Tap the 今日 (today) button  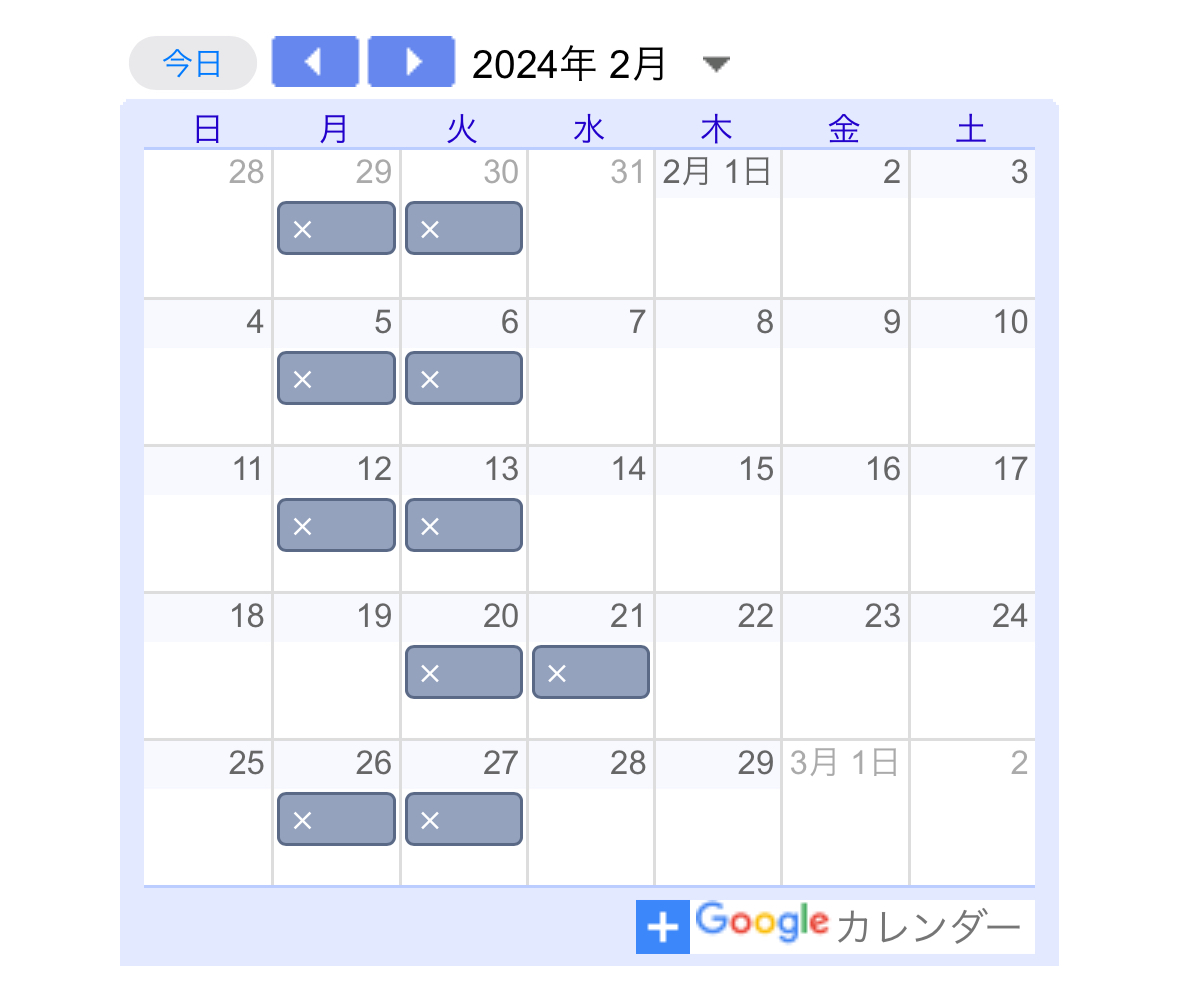coord(192,64)
